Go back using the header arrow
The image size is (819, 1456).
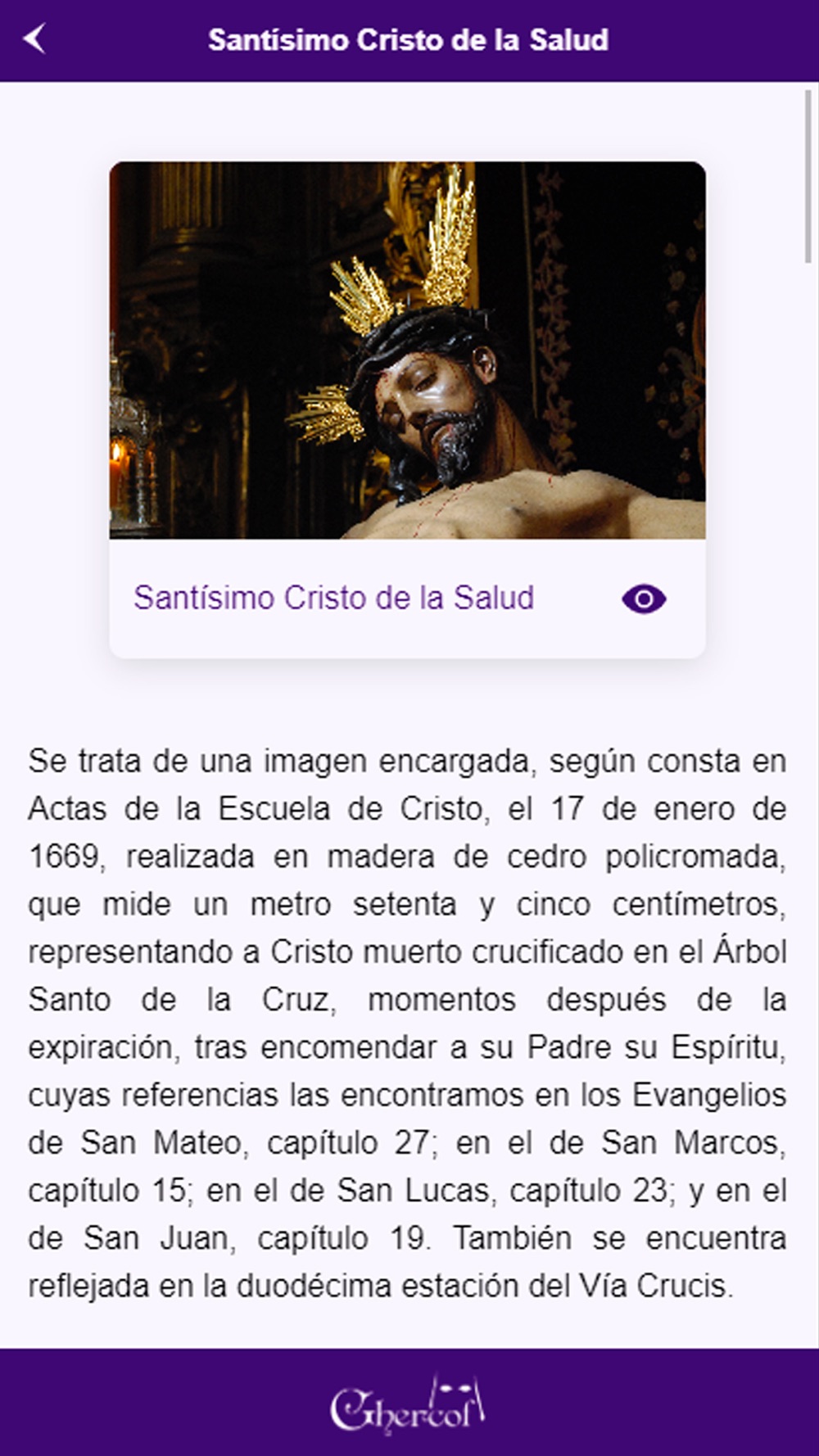pyautogui.click(x=34, y=38)
